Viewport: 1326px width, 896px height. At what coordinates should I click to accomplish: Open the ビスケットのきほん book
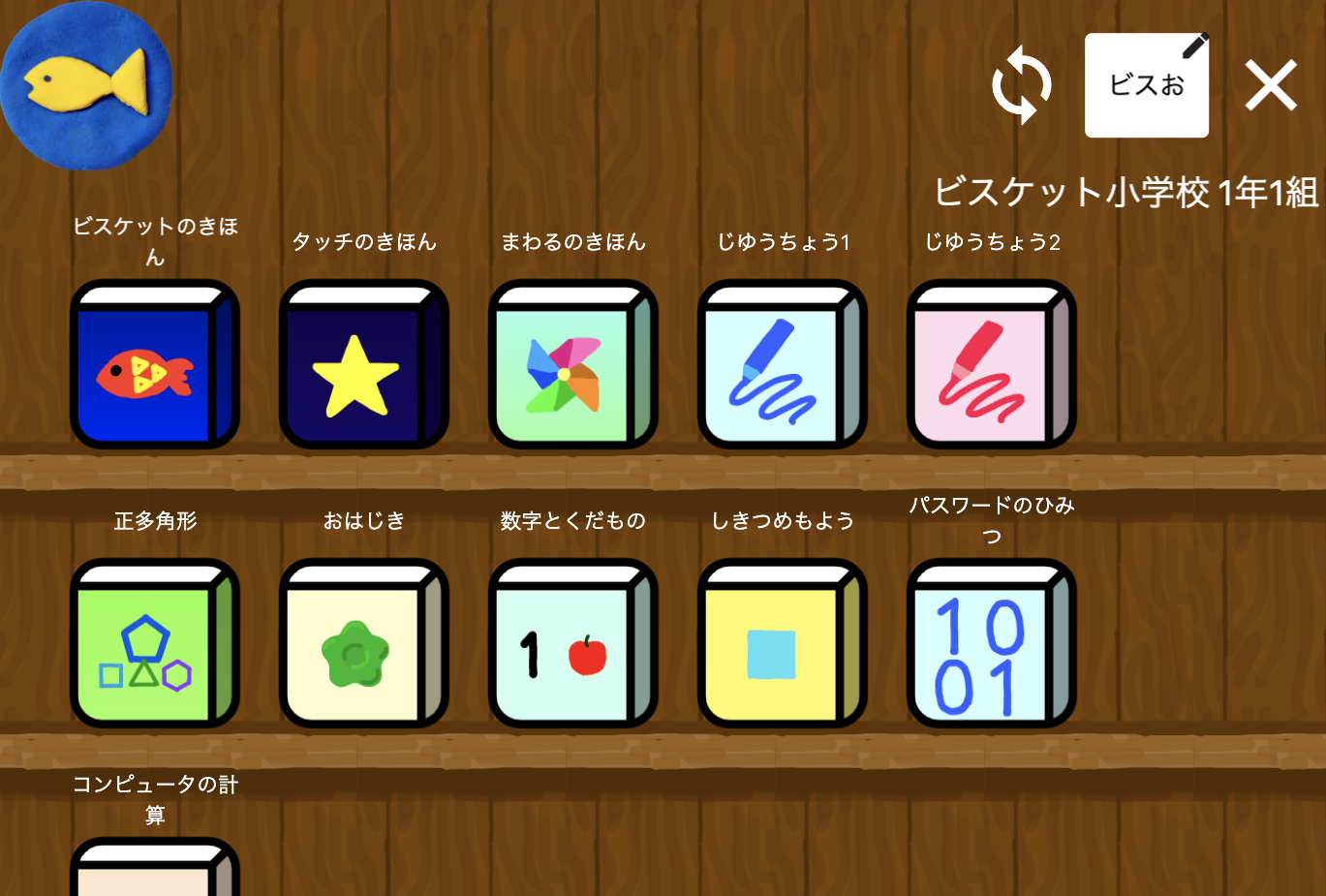point(154,365)
